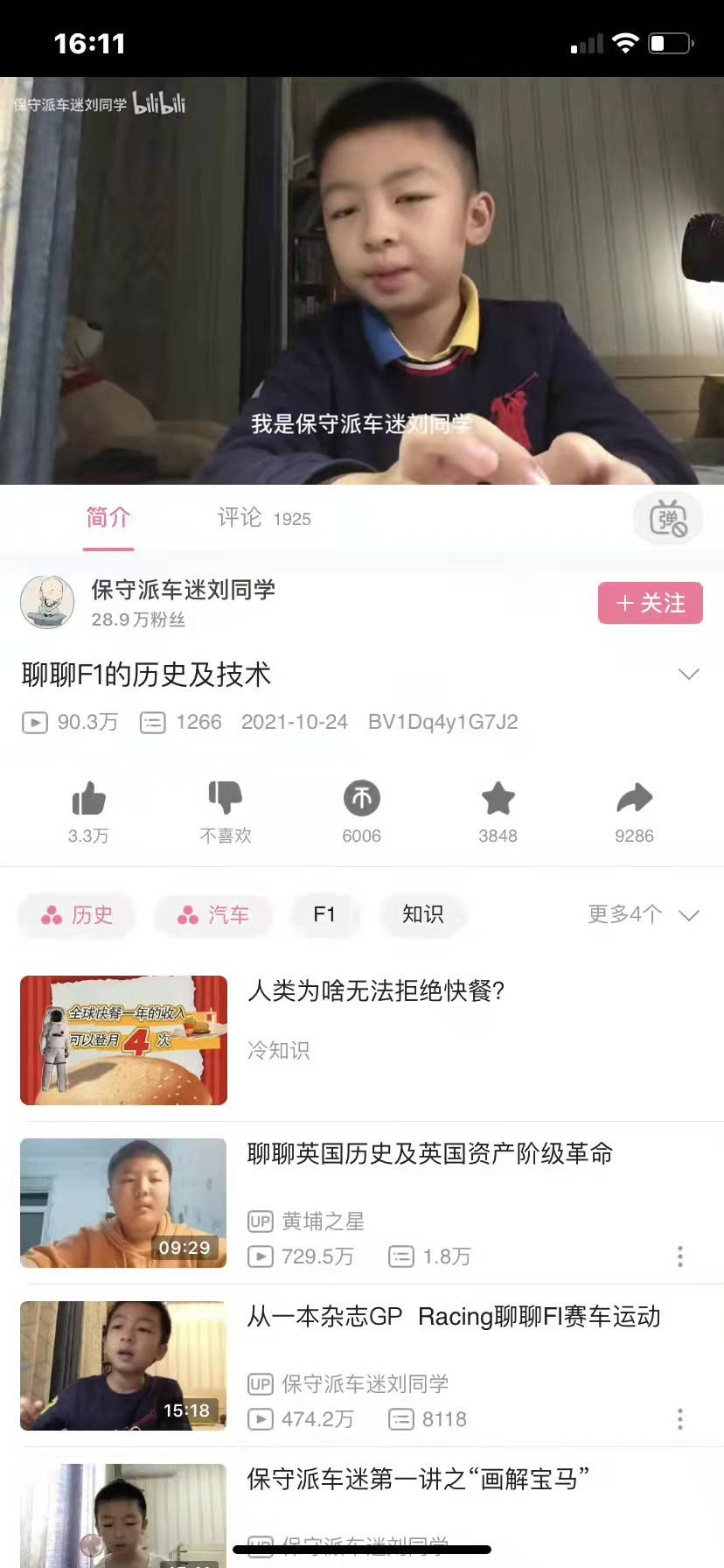
Task: Select the F1 tag chip
Action: 324,915
